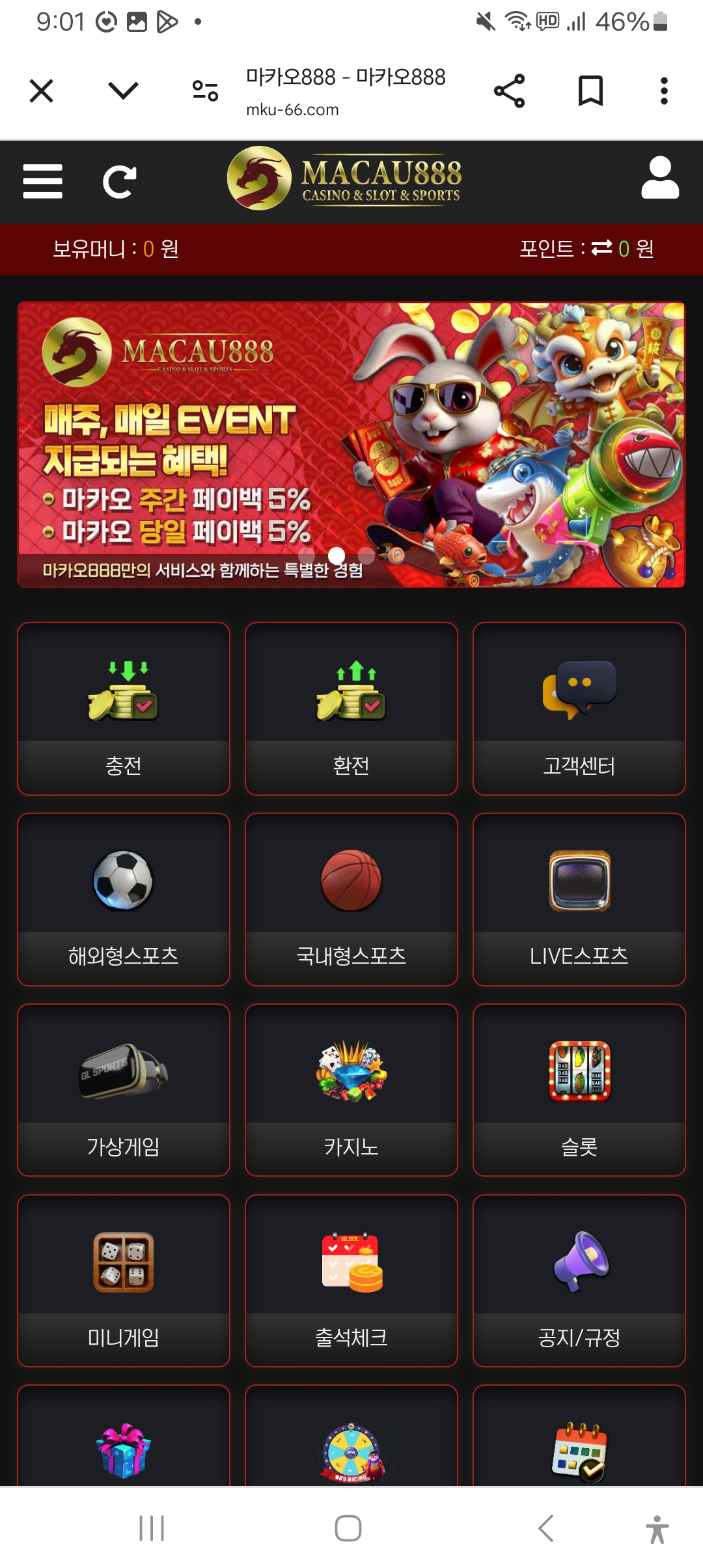Open 가상게임 virtual games
703x1568 pixels.
(x=124, y=1090)
